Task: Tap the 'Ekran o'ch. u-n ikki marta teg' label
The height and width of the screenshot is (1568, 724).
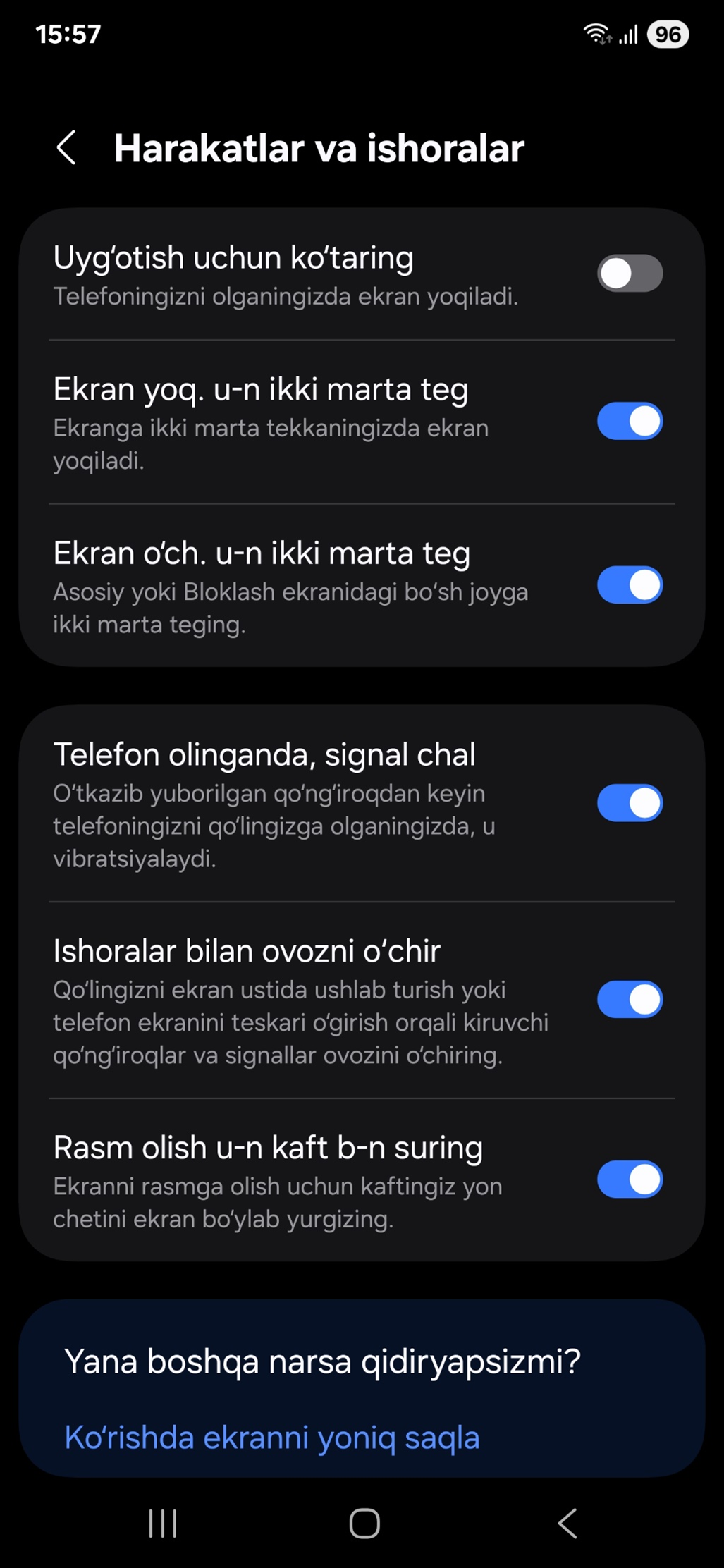Action: pos(264,553)
